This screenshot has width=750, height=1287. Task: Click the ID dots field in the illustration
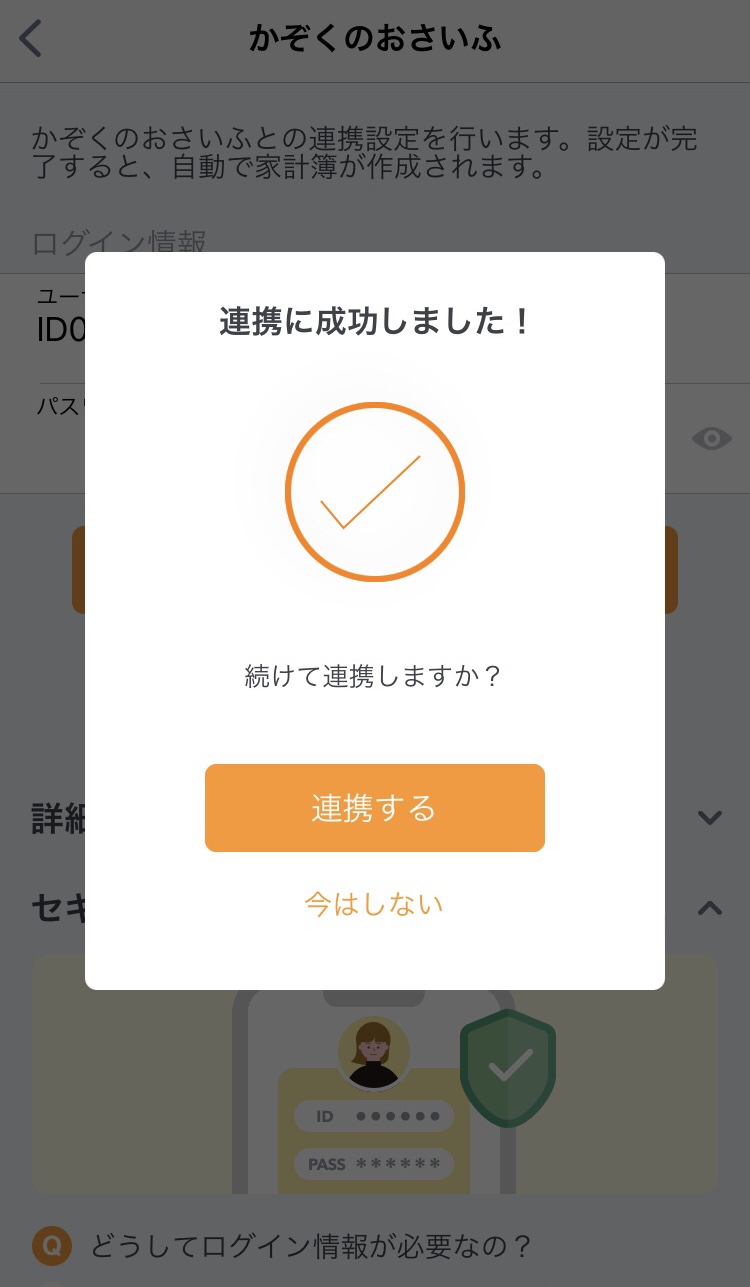pos(374,1116)
